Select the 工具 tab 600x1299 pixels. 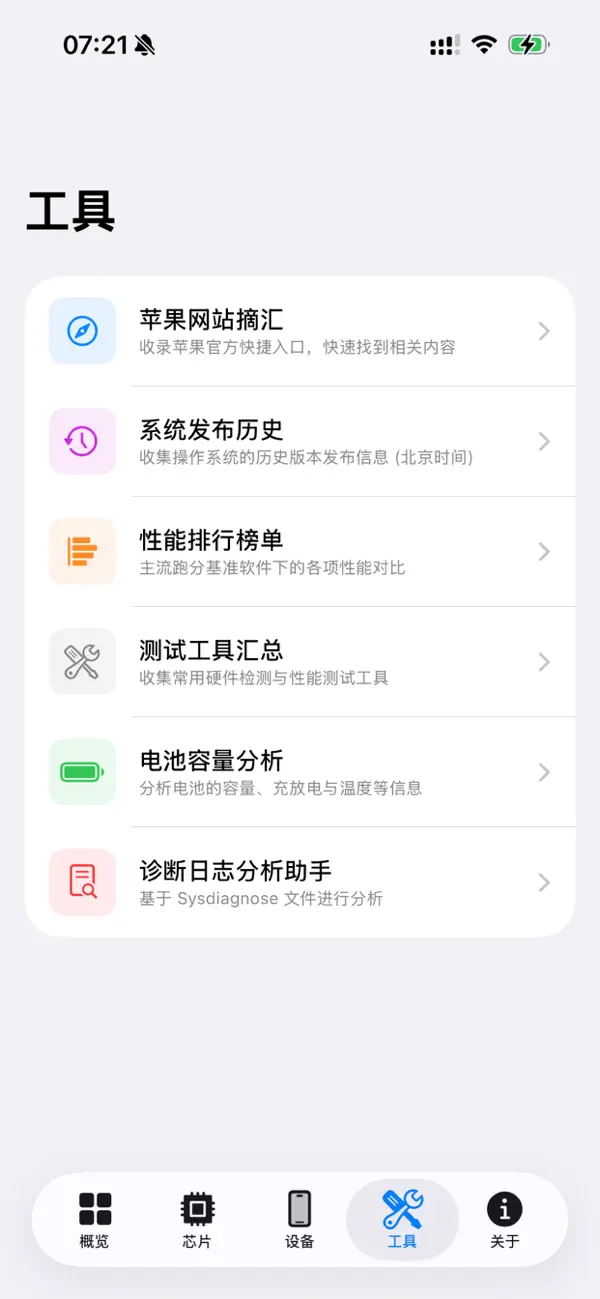[402, 1220]
